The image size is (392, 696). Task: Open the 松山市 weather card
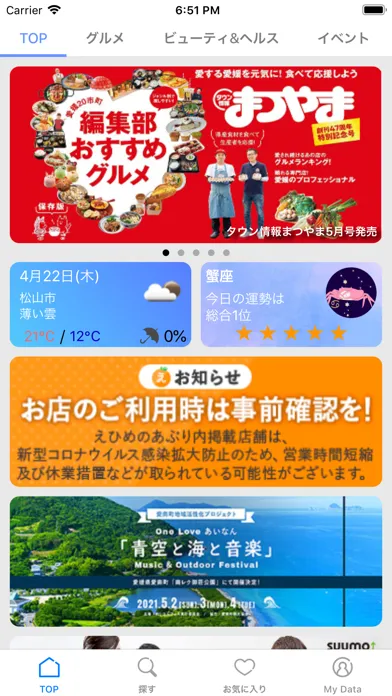pyautogui.click(x=100, y=304)
